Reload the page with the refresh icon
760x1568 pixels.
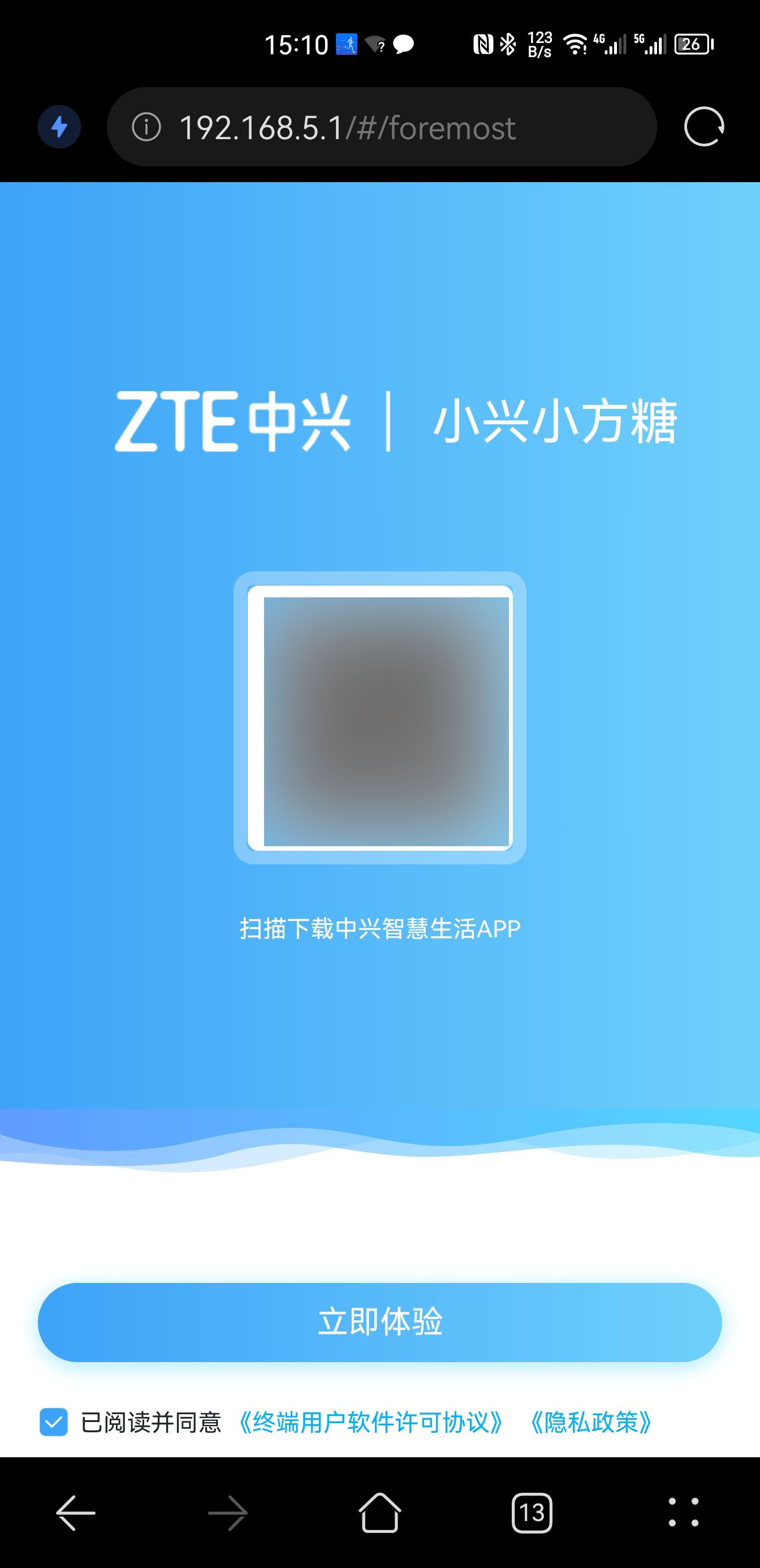click(704, 127)
